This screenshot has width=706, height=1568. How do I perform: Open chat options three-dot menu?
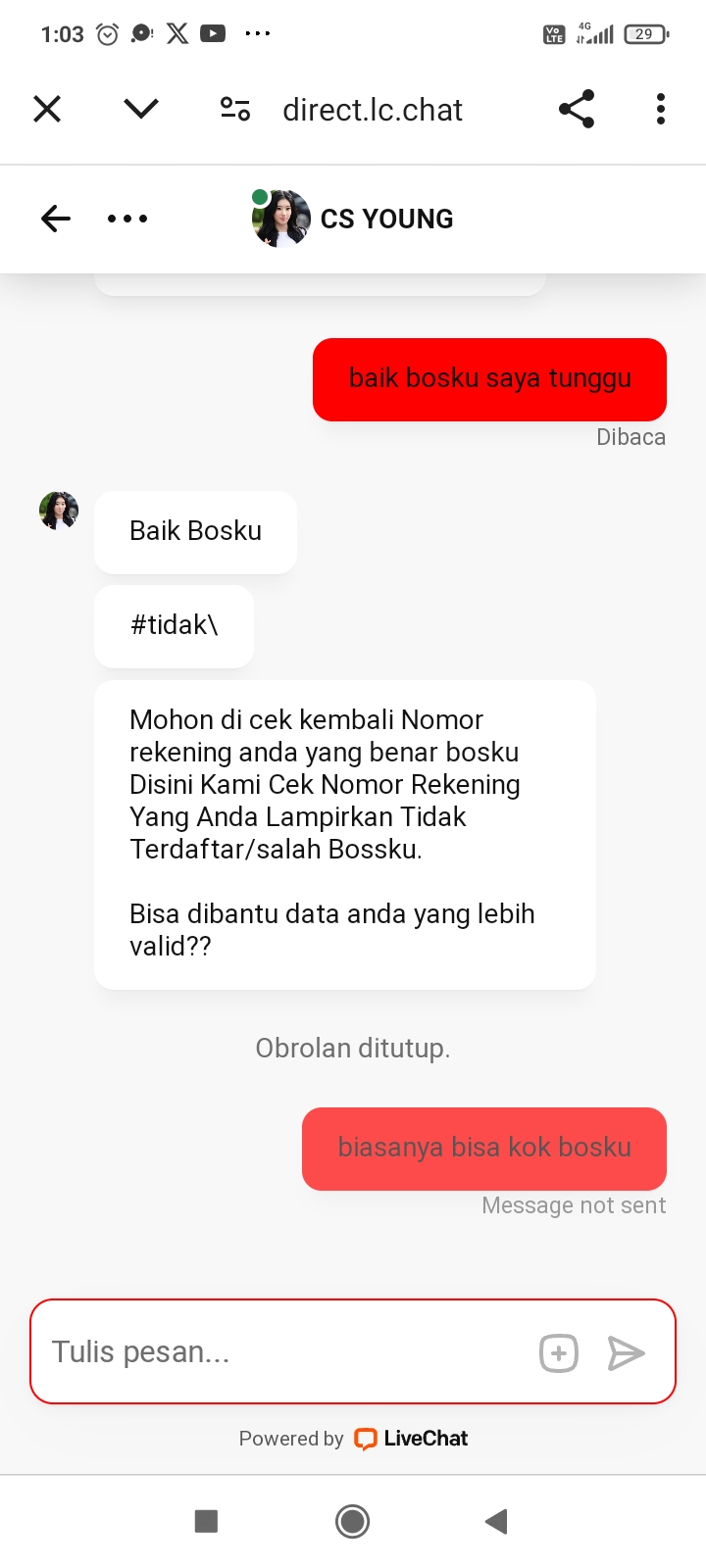(x=127, y=219)
